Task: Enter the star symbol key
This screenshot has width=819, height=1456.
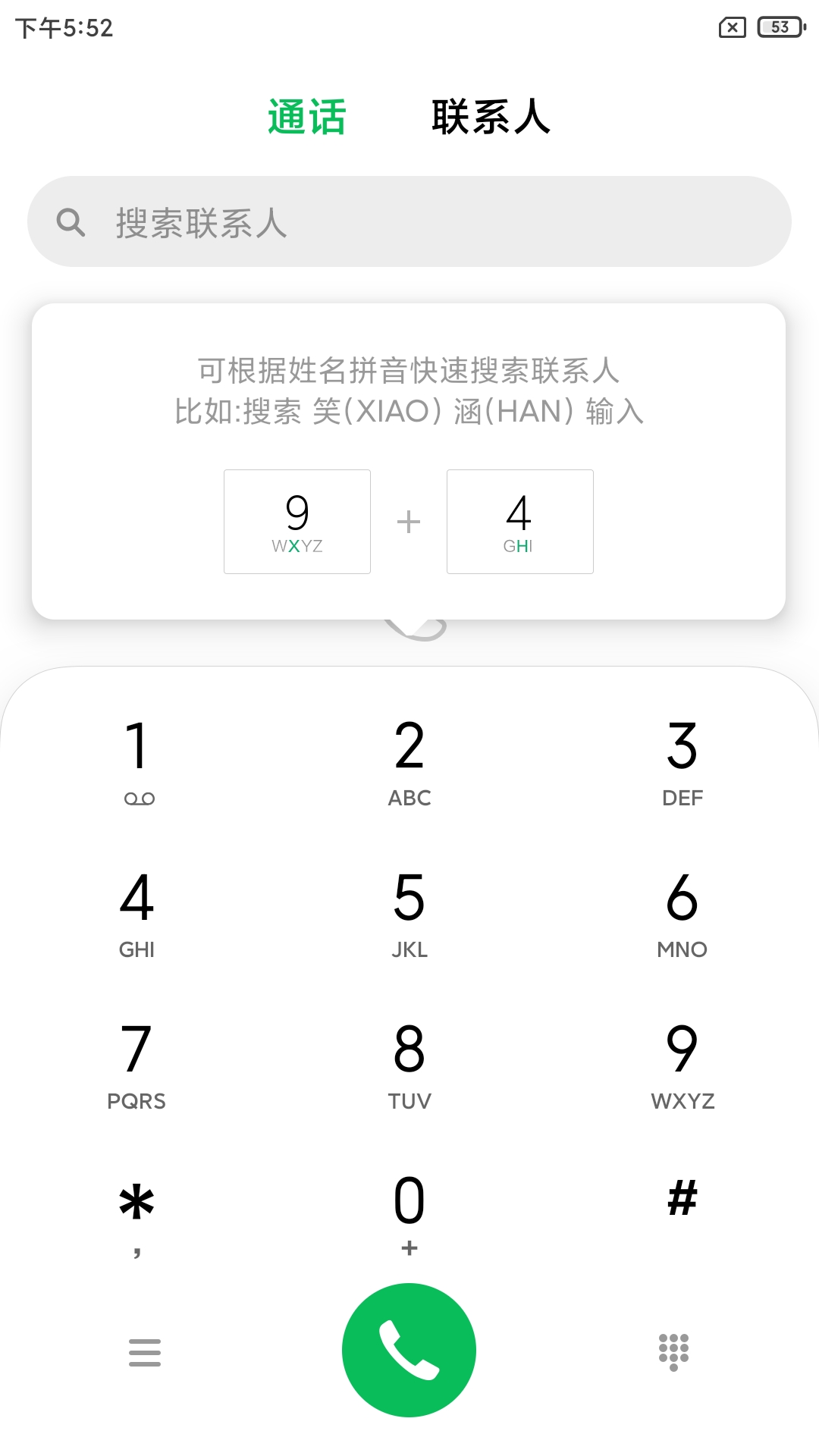Action: pyautogui.click(x=137, y=1213)
